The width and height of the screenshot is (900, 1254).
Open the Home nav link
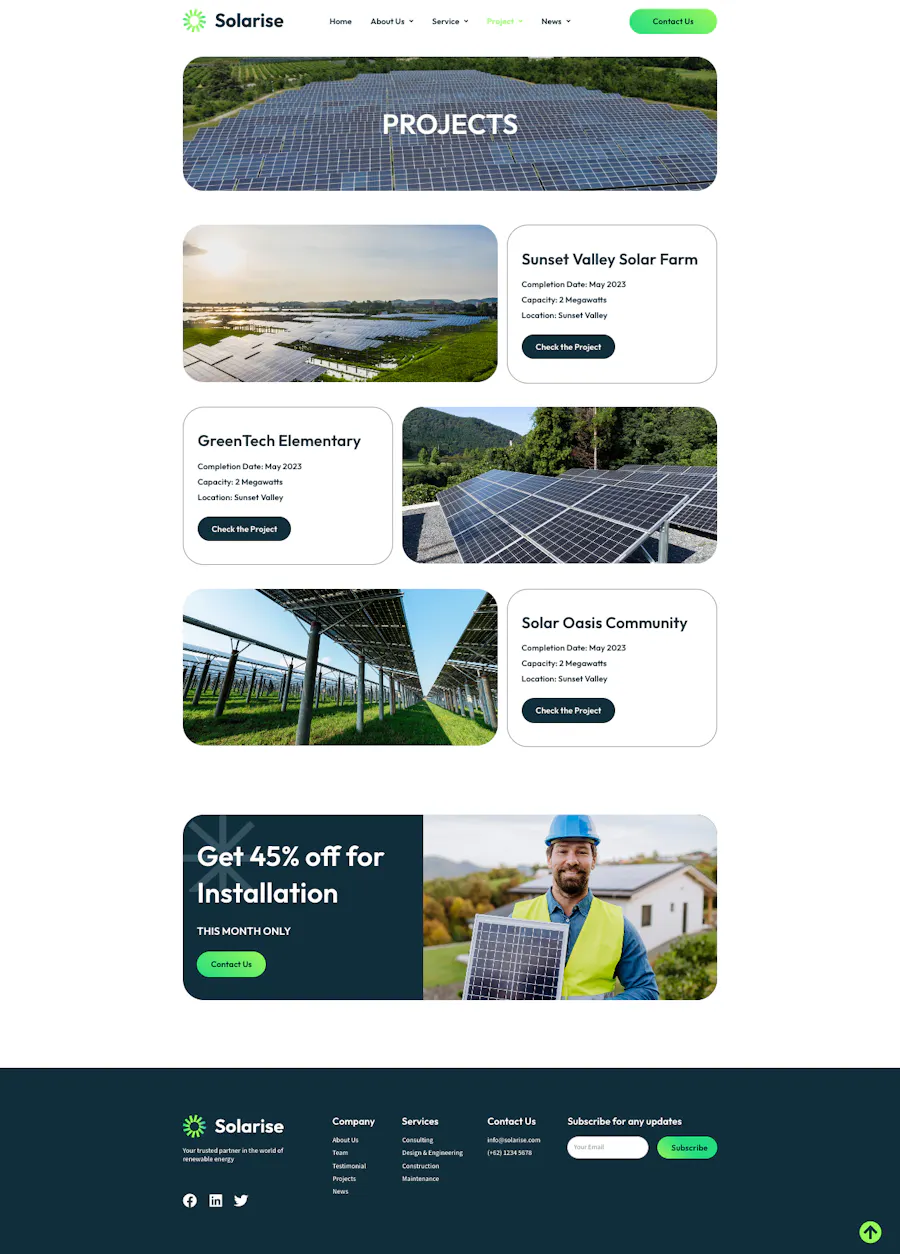340,21
